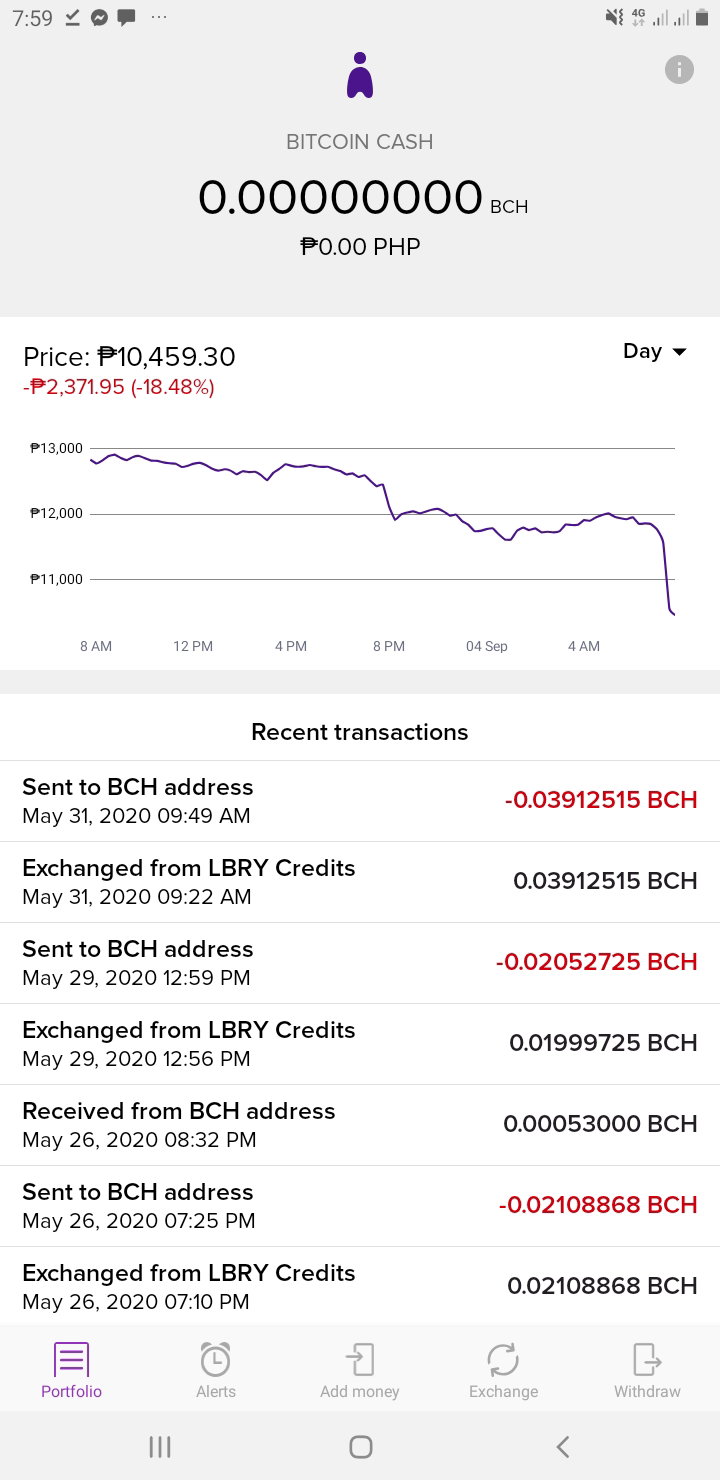View the May 26 07:10 PM LBRY exchange
The width and height of the screenshot is (720, 1480).
pyautogui.click(x=360, y=1286)
